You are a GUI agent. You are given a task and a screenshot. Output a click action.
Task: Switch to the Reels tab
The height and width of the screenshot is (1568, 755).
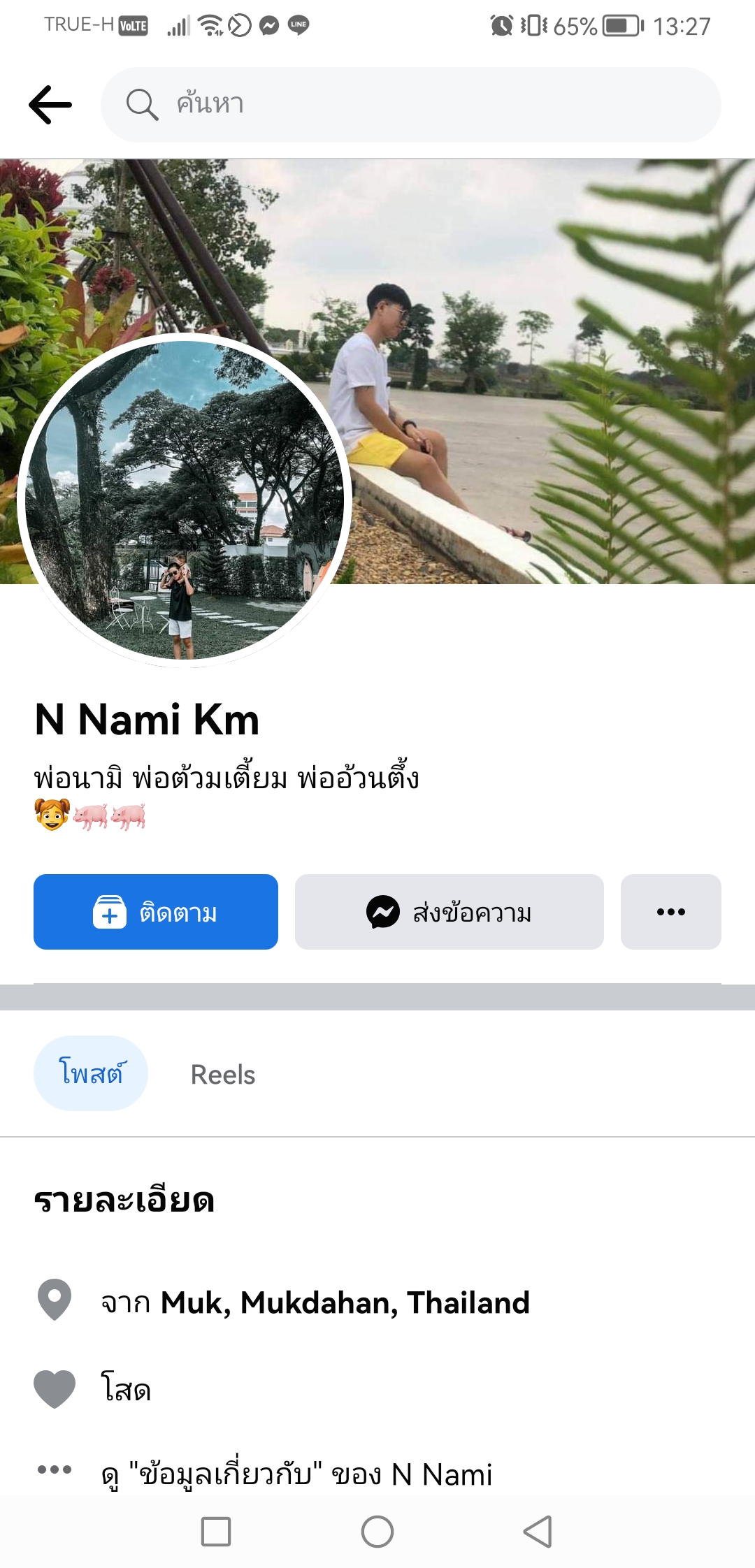(x=223, y=1075)
